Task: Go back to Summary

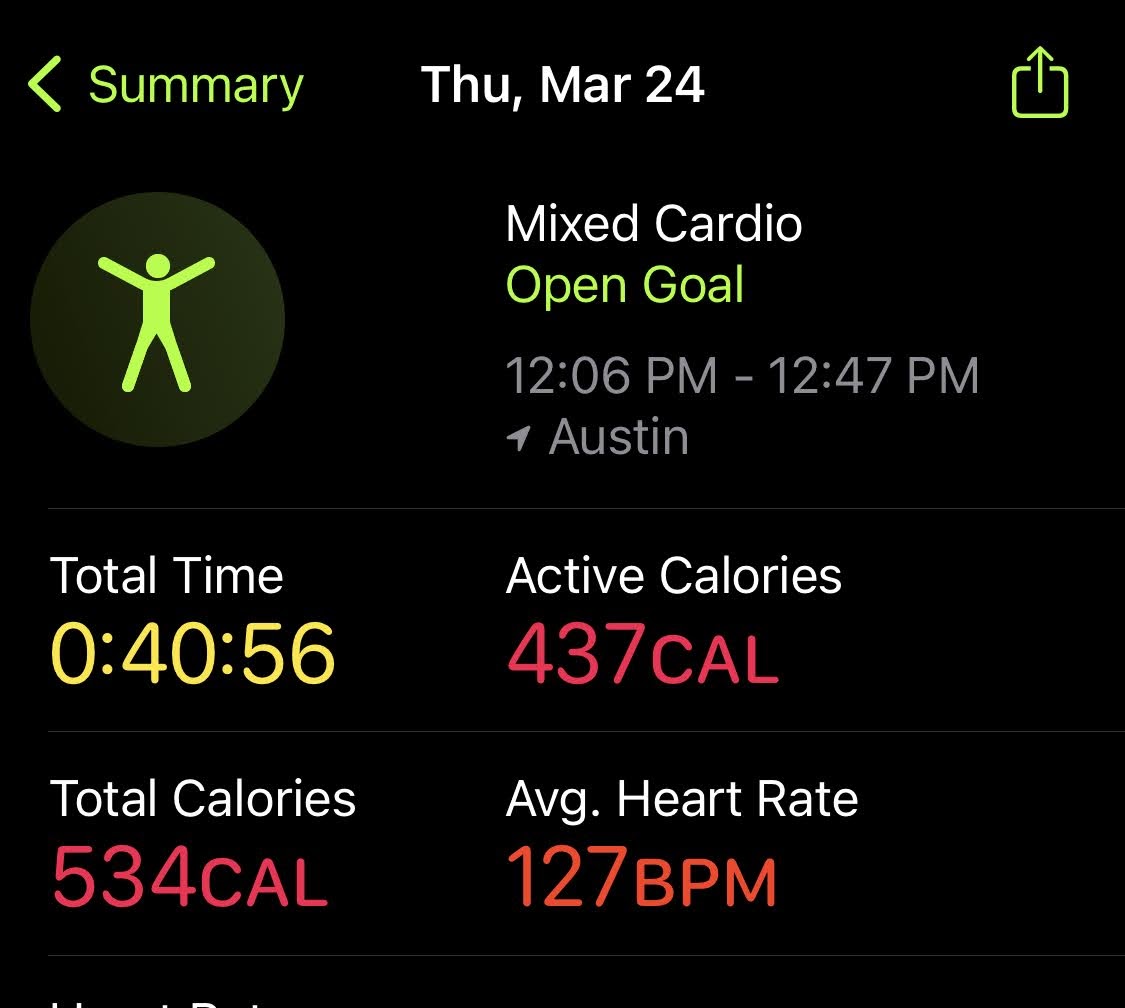Action: (165, 85)
